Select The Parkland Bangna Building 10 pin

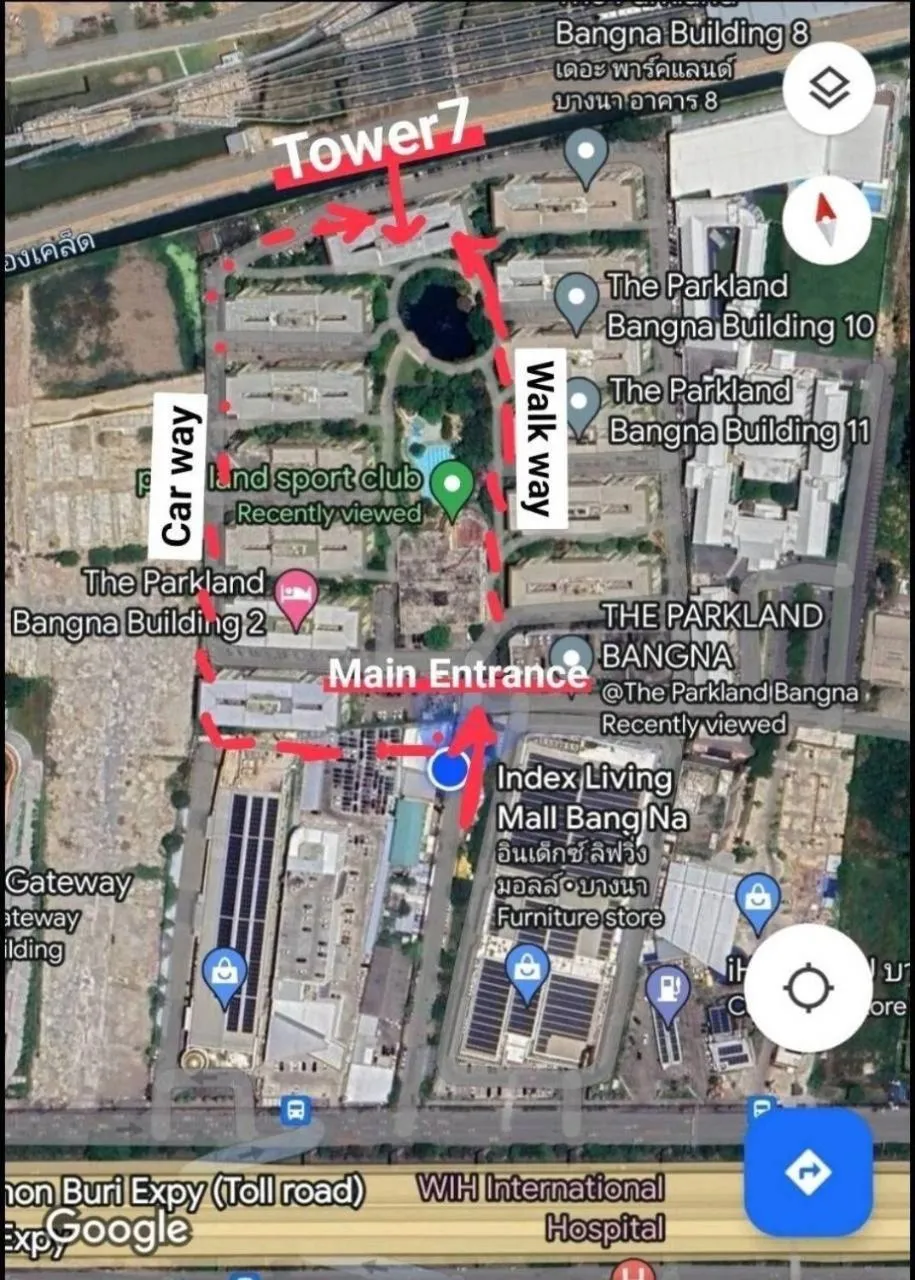coord(576,299)
